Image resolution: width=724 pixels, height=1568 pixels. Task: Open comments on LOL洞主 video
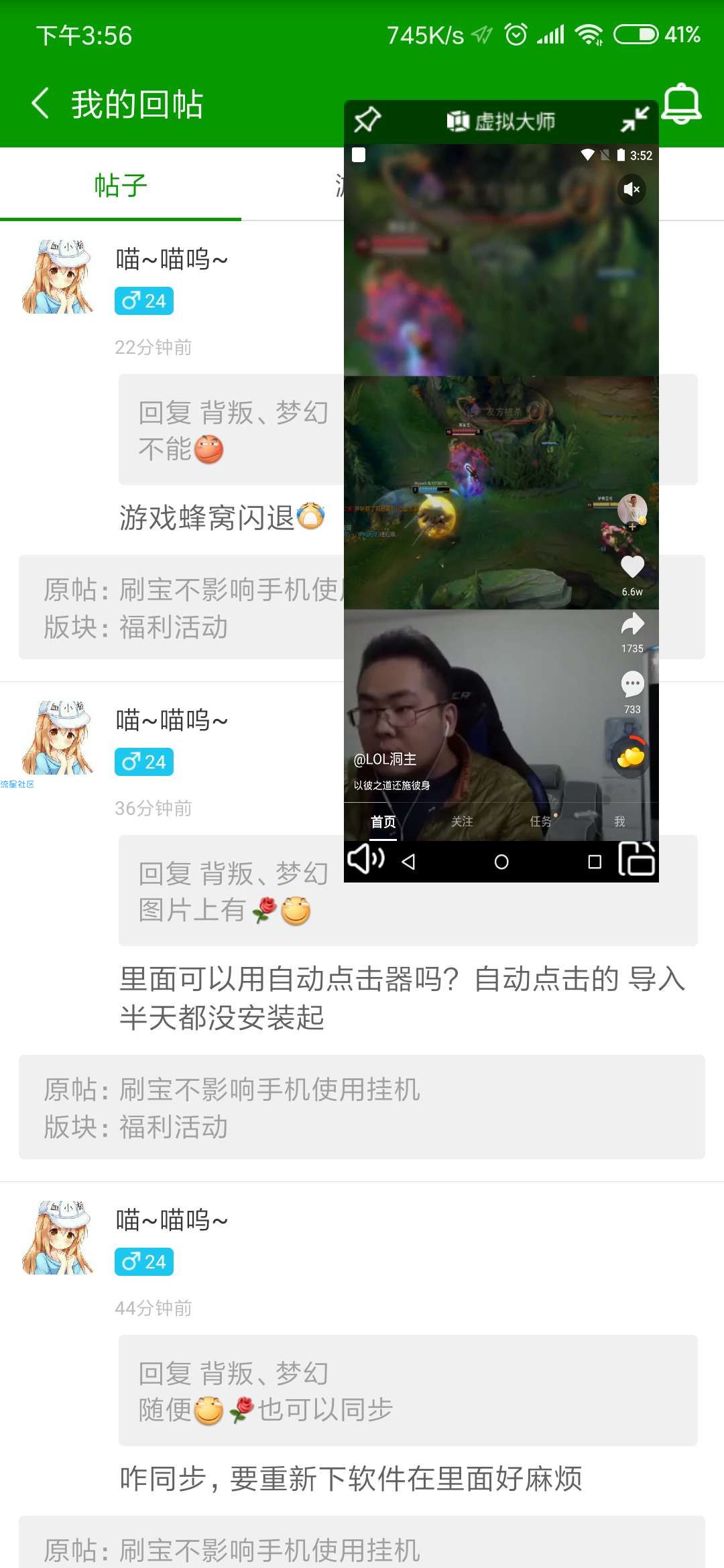pyautogui.click(x=632, y=685)
